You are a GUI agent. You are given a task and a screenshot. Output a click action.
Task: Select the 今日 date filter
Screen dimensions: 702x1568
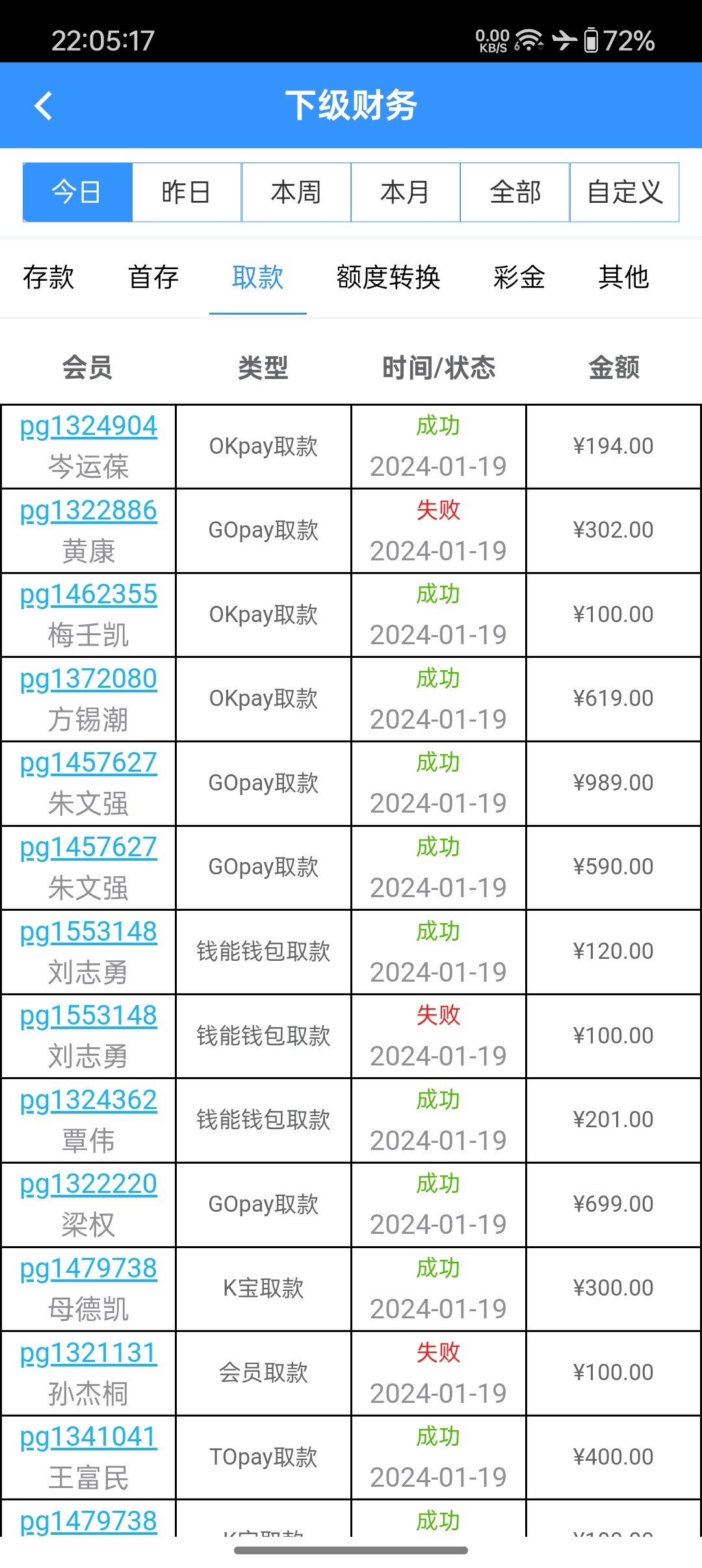coord(77,192)
